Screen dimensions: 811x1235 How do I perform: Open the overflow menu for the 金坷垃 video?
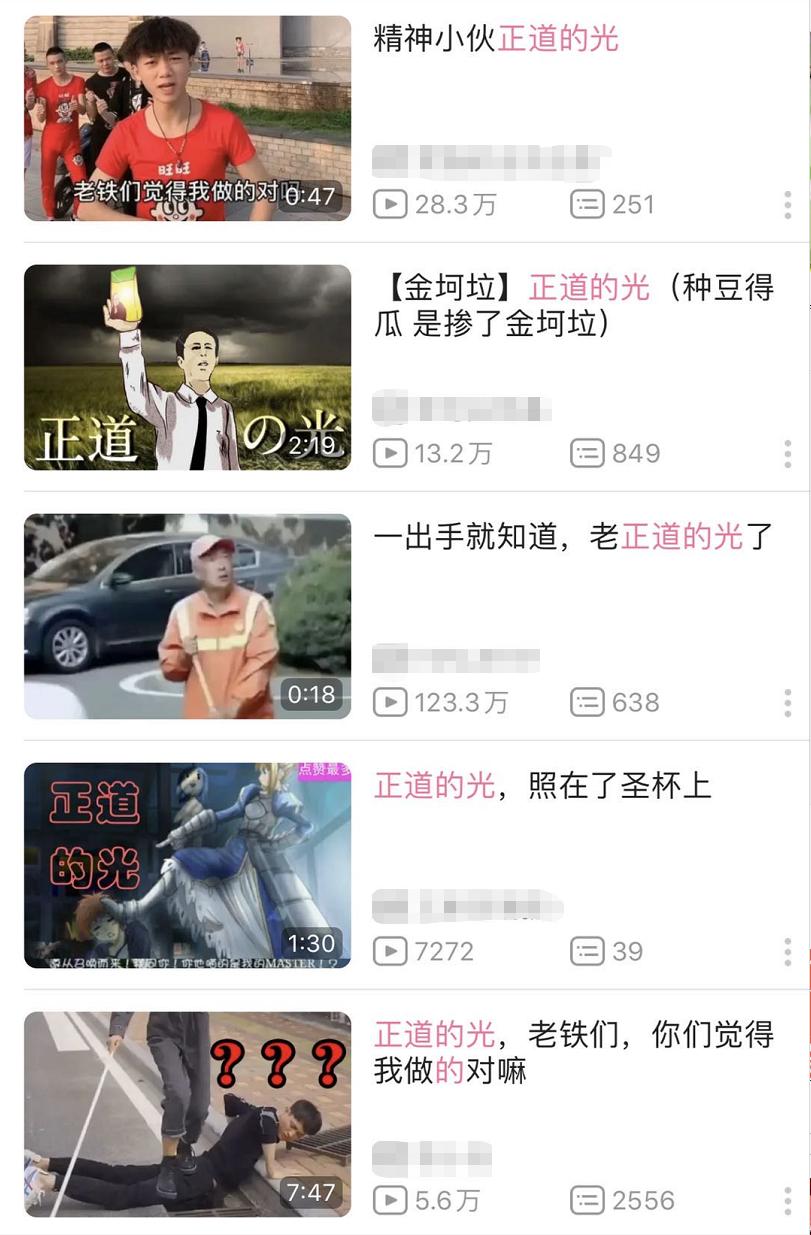(x=788, y=454)
